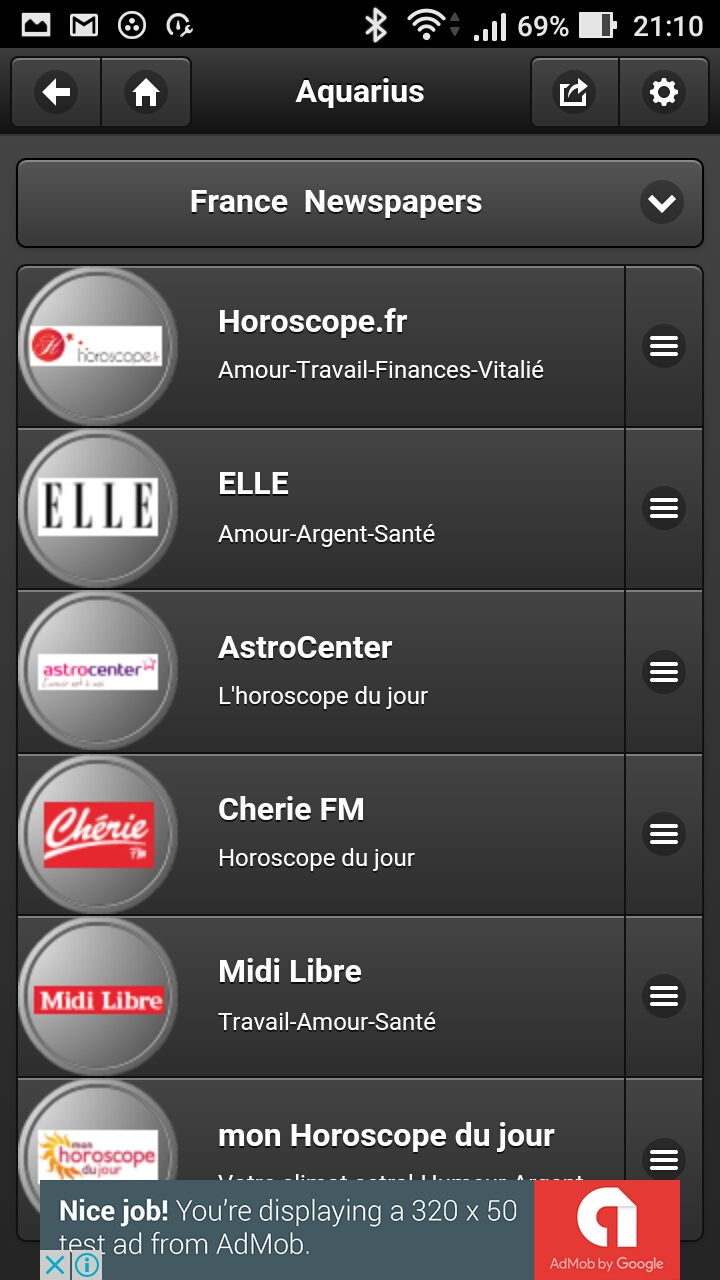This screenshot has height=1280, width=720.
Task: Open the Midi Libre horoscope
Action: [x=380, y=995]
